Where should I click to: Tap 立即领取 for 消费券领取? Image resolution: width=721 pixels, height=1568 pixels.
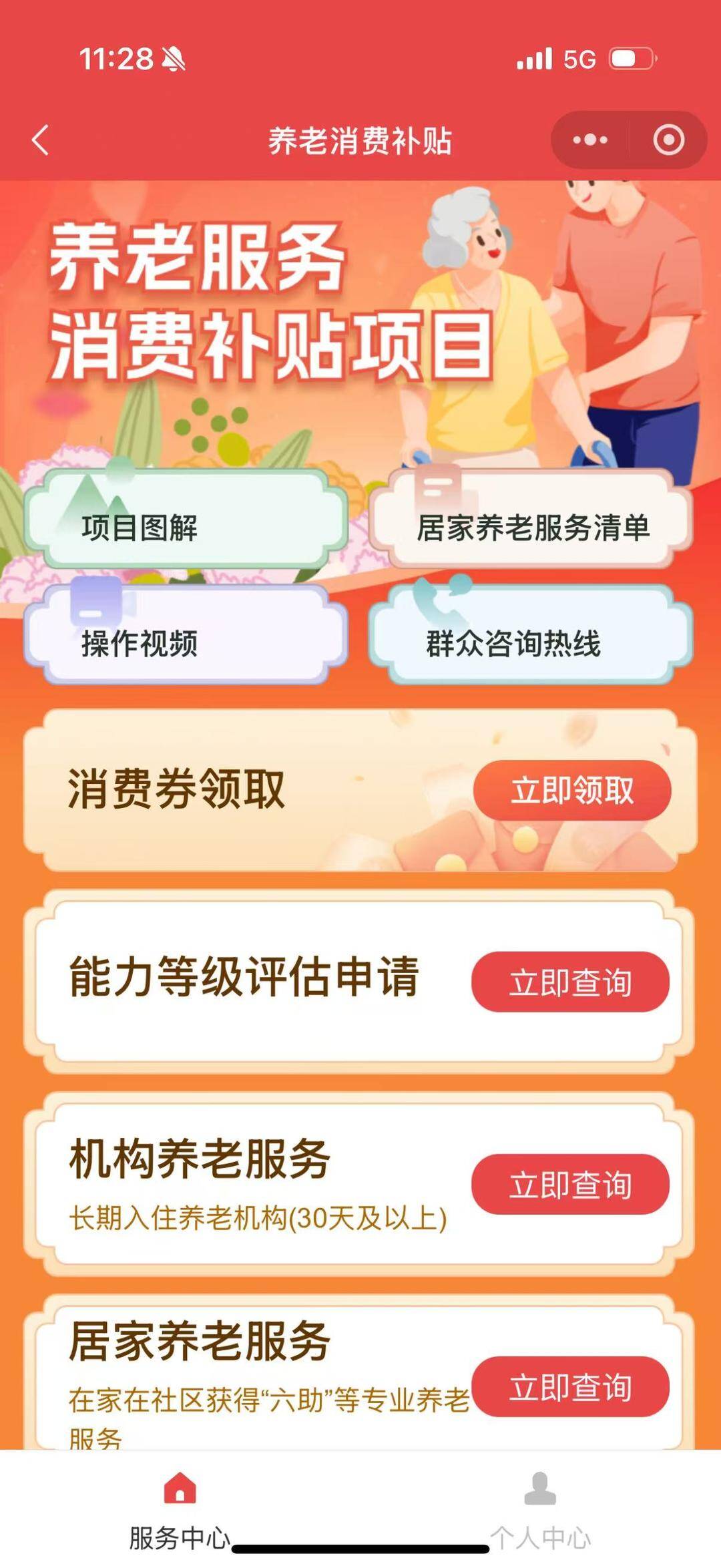pyautogui.click(x=572, y=790)
